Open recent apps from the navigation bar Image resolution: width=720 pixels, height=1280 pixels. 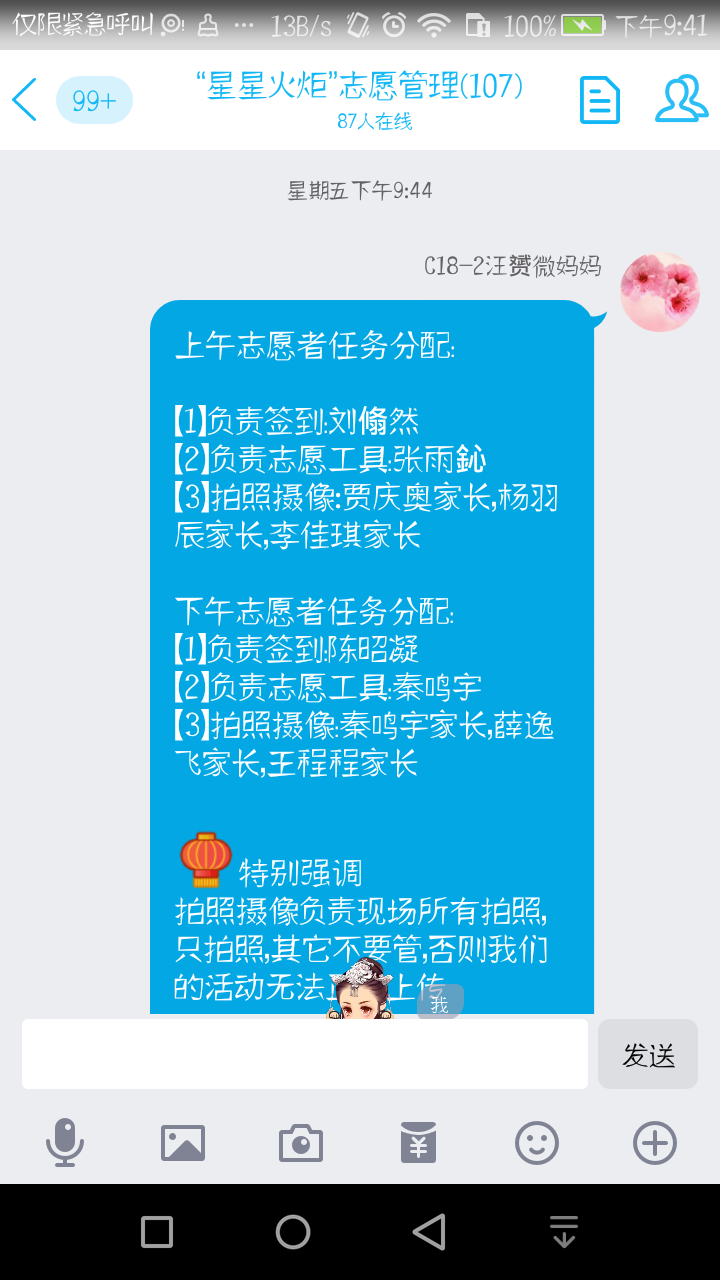click(x=157, y=1232)
